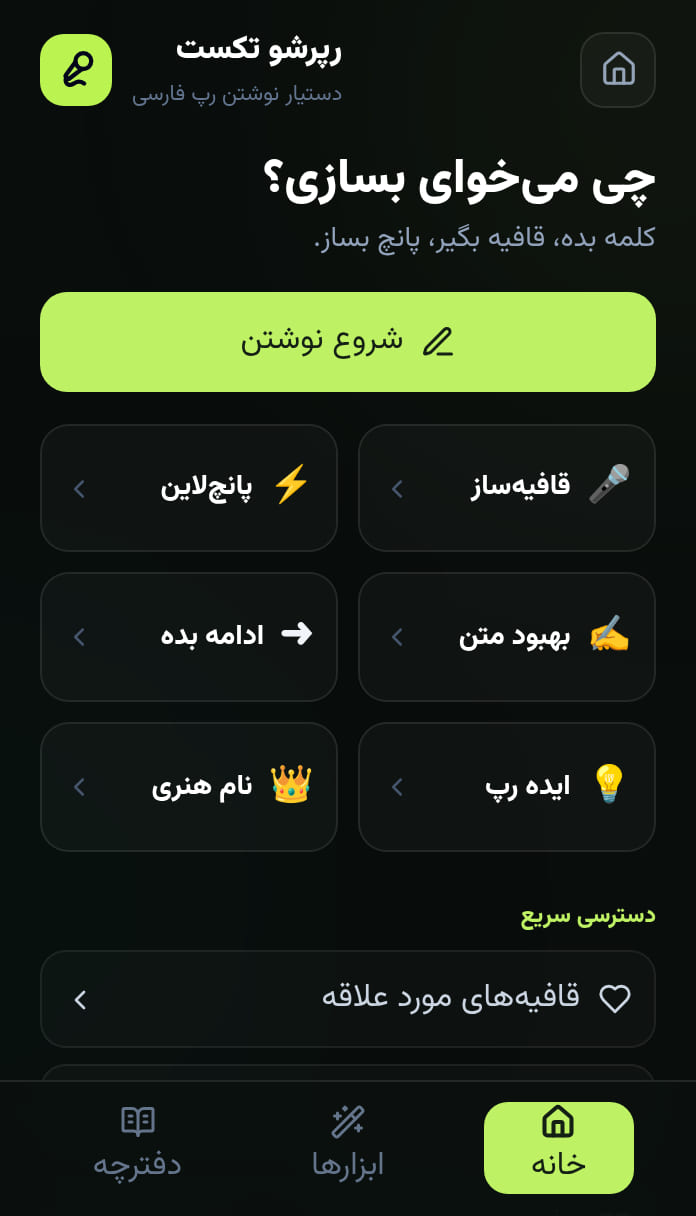Open the بهبود متن text improvement card
The height and width of the screenshot is (1216, 696).
507,637
